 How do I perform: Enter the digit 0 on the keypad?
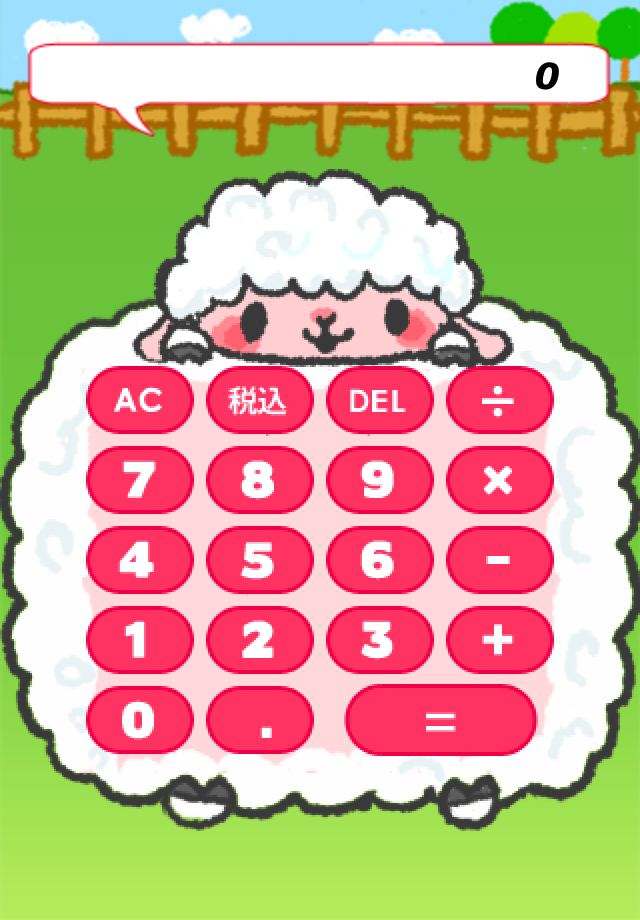click(139, 720)
